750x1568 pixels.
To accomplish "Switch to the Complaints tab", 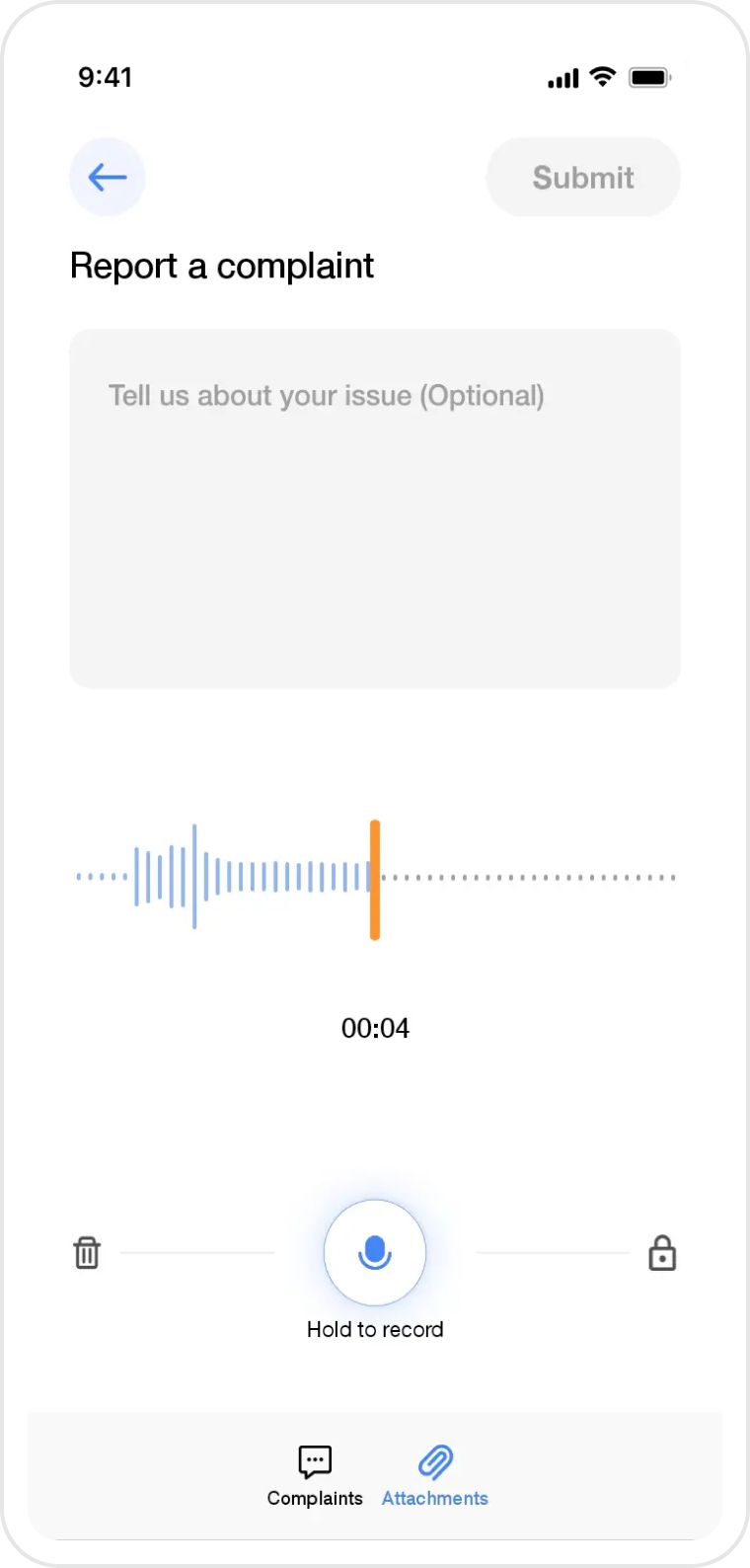I will pos(315,1475).
